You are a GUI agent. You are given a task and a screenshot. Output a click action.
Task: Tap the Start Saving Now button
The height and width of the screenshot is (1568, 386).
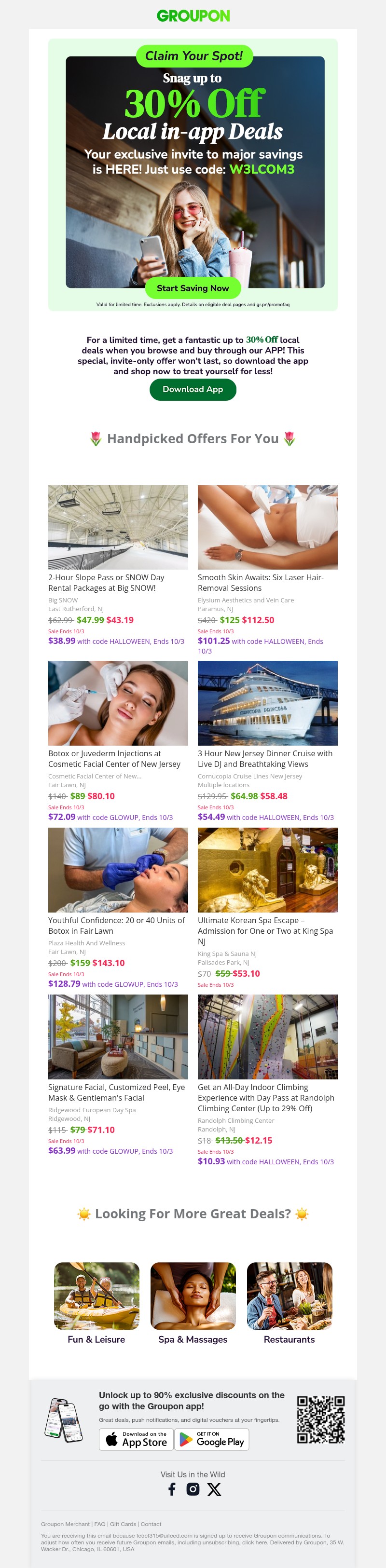[x=193, y=288]
